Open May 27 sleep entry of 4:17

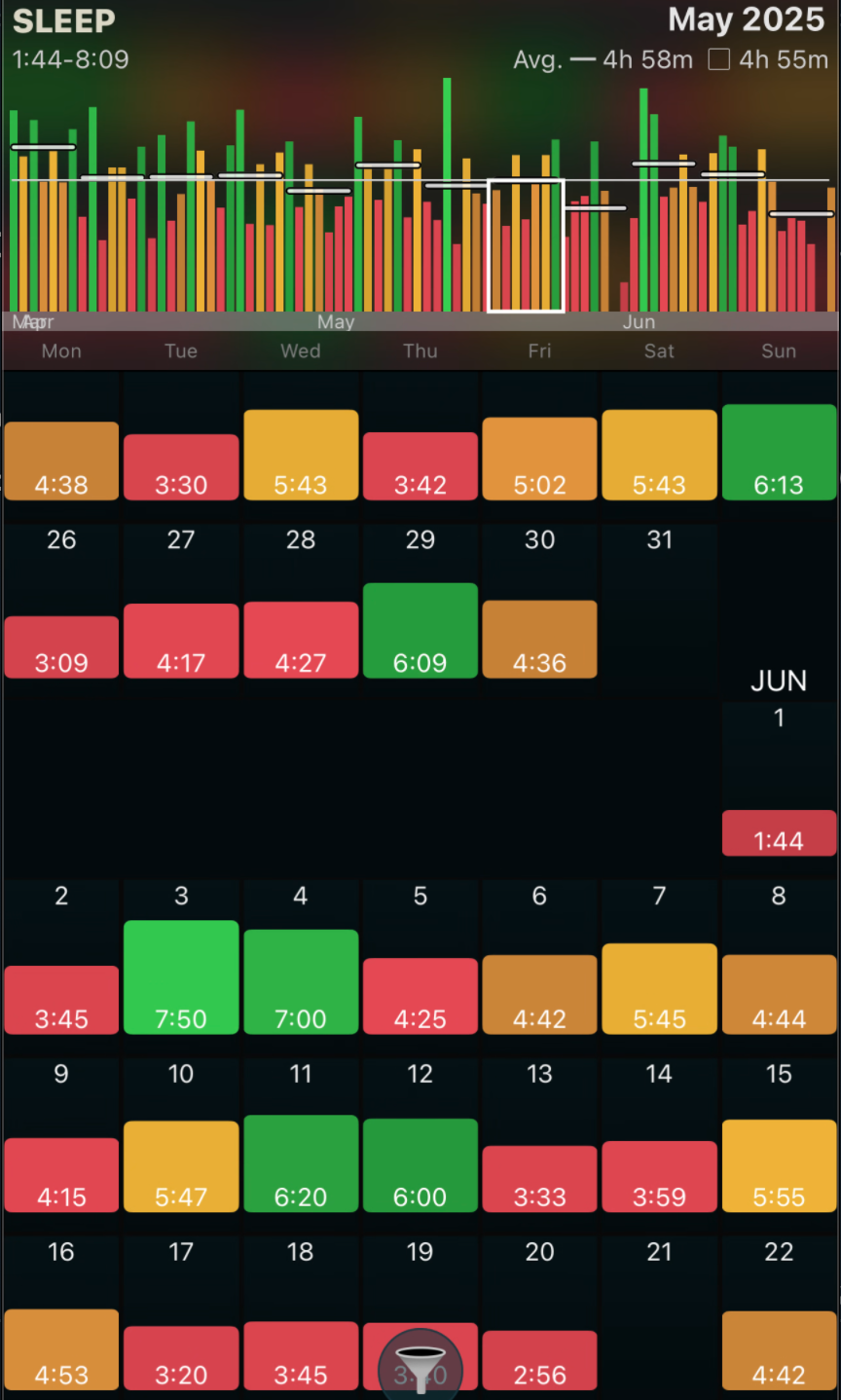[181, 641]
